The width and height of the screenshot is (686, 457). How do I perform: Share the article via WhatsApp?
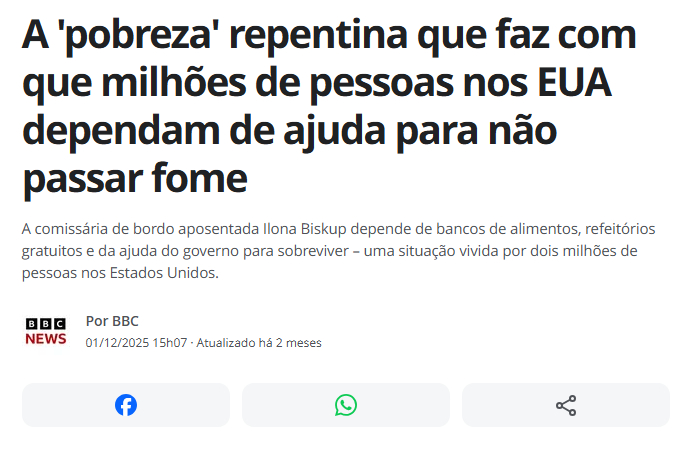tap(346, 405)
